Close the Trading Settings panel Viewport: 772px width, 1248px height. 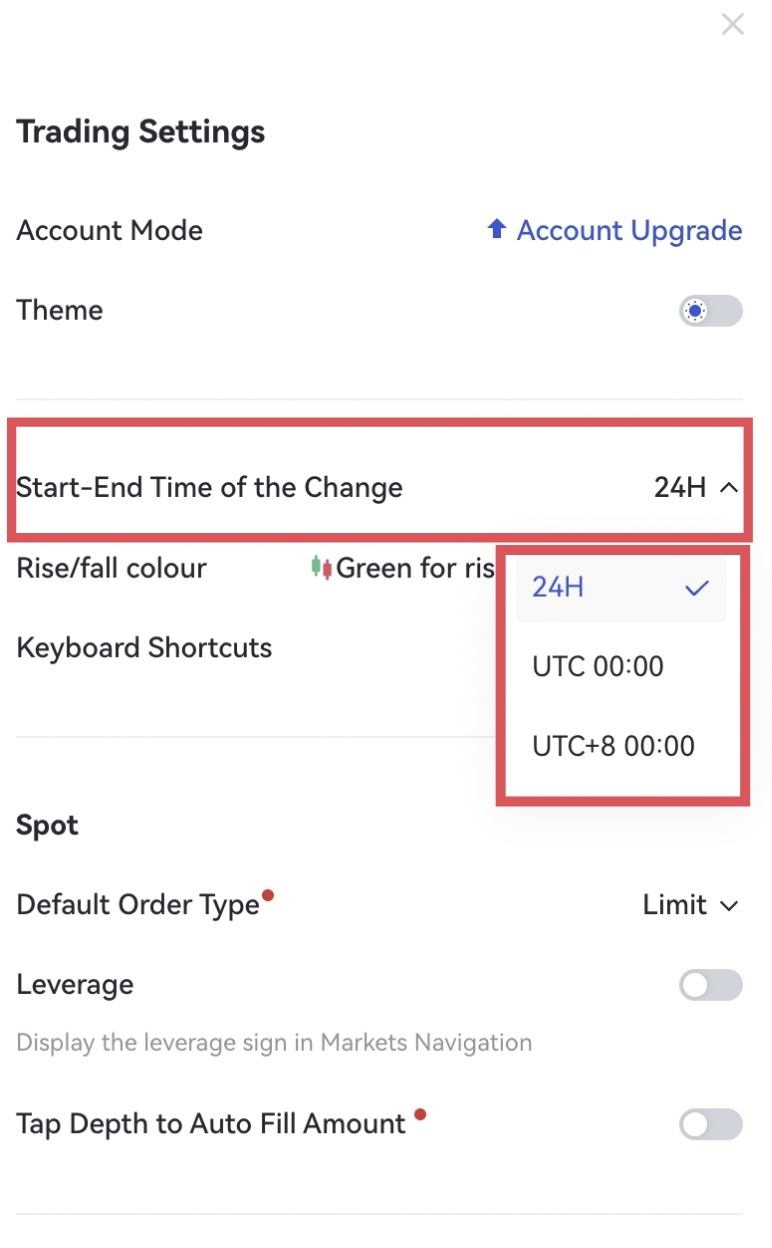[732, 25]
